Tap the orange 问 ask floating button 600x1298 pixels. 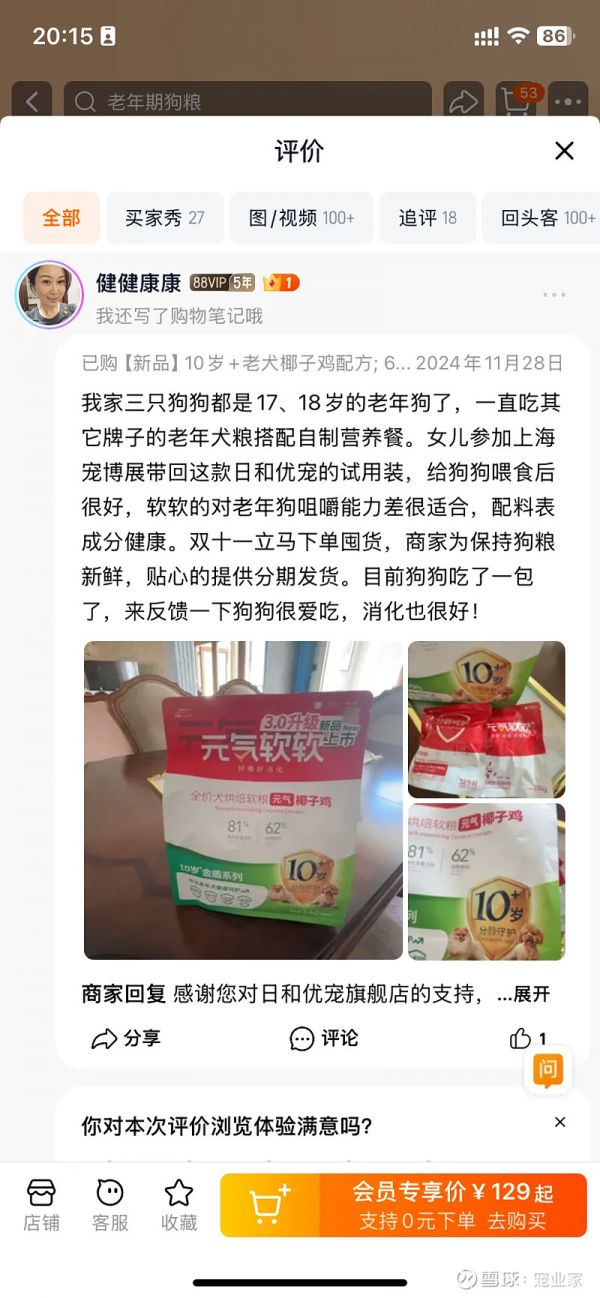pyautogui.click(x=548, y=1071)
